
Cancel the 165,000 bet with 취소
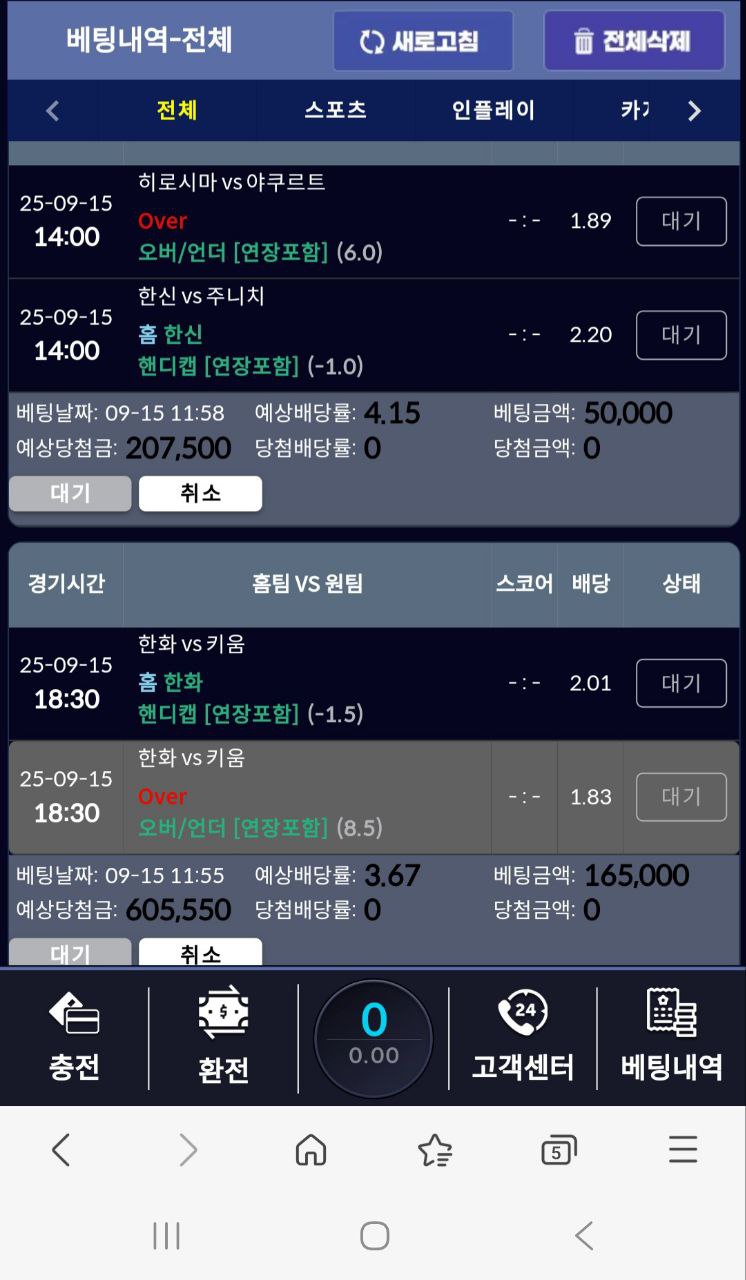coord(200,953)
